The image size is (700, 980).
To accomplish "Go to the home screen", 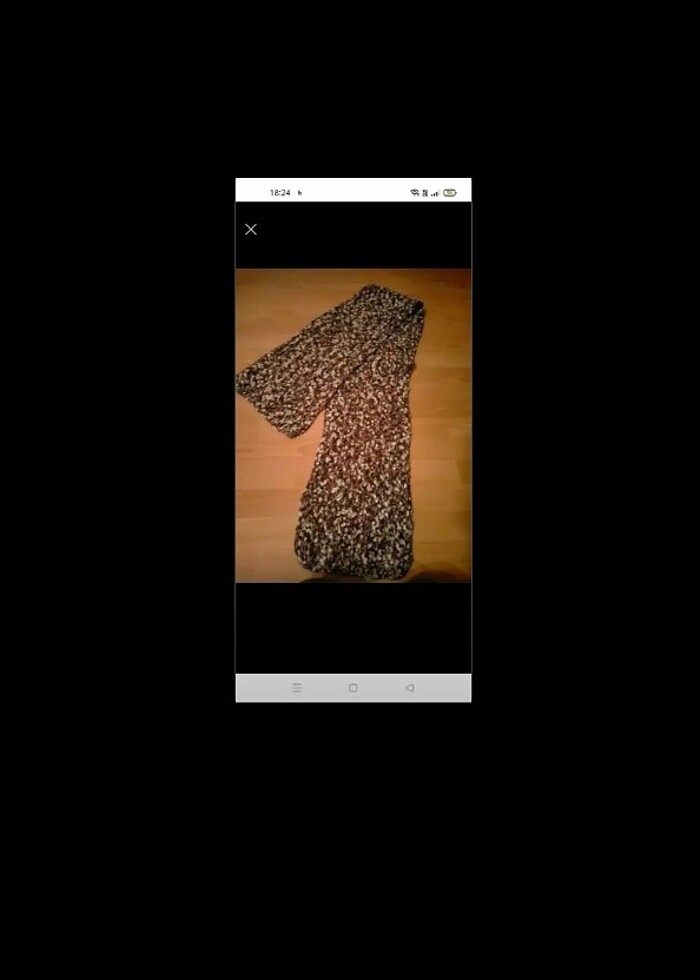I will (x=353, y=688).
